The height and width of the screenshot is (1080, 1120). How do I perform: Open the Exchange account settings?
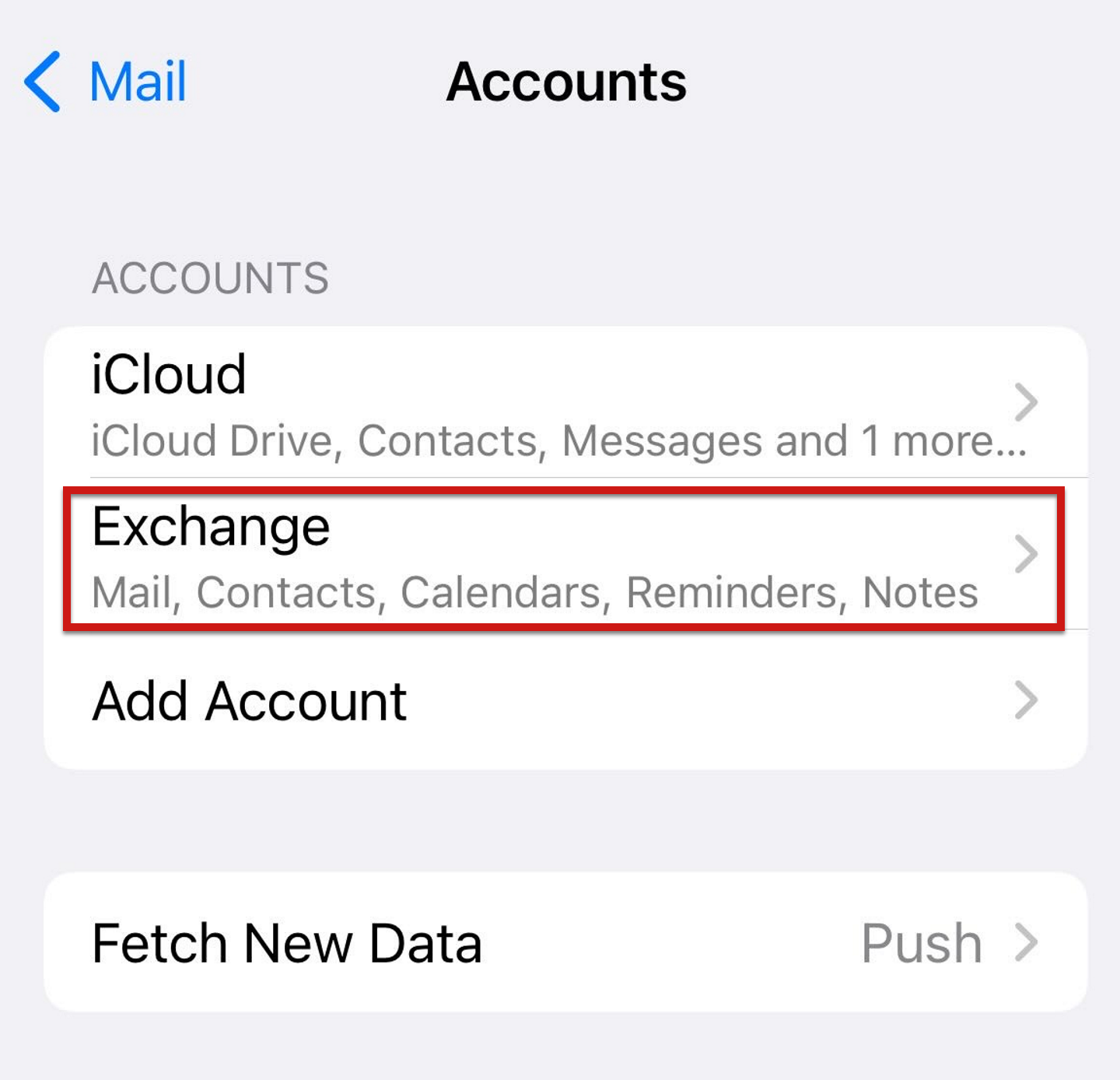tap(560, 556)
